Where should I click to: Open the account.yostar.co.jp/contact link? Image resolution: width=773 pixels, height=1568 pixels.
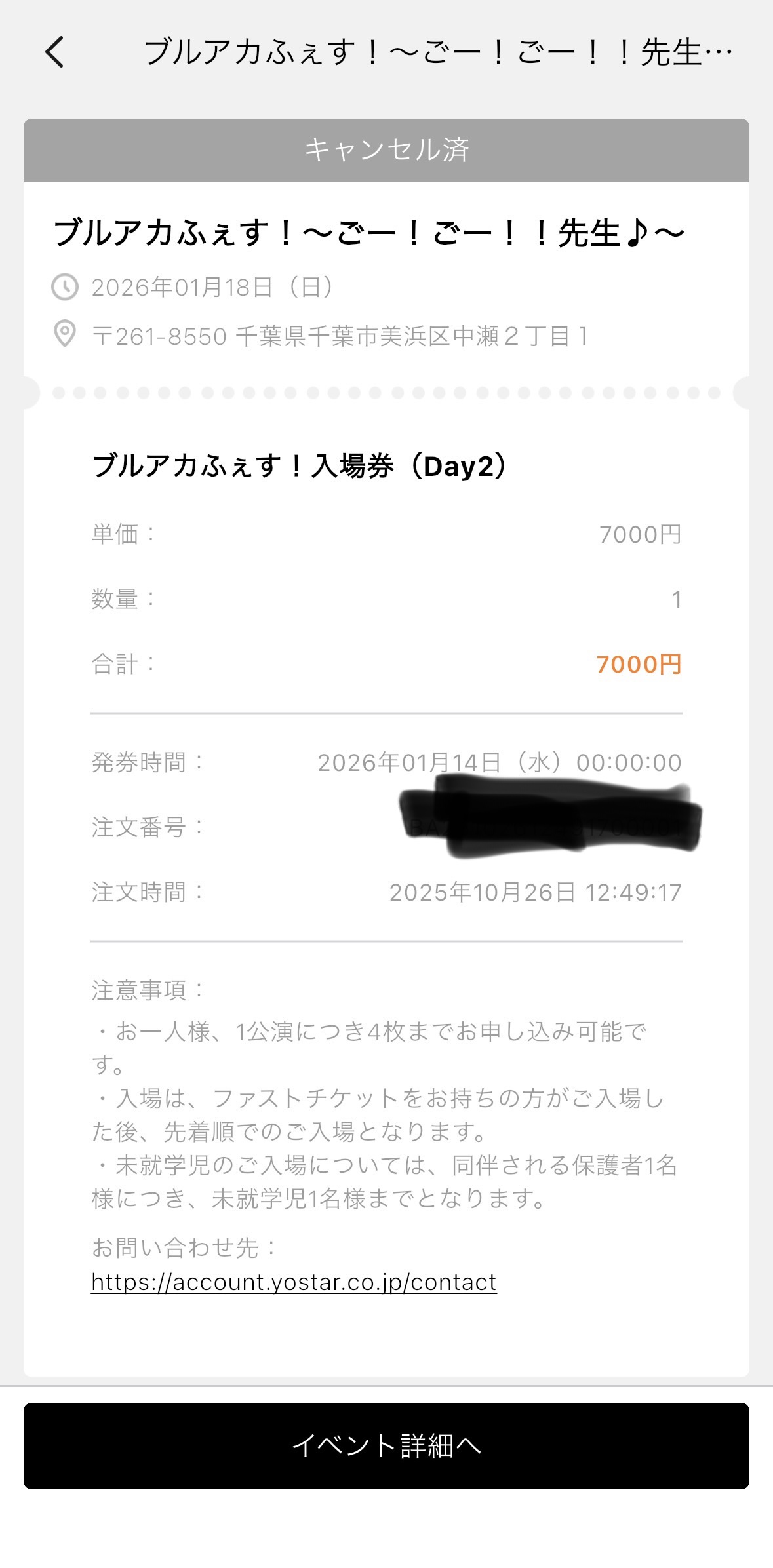click(294, 1282)
